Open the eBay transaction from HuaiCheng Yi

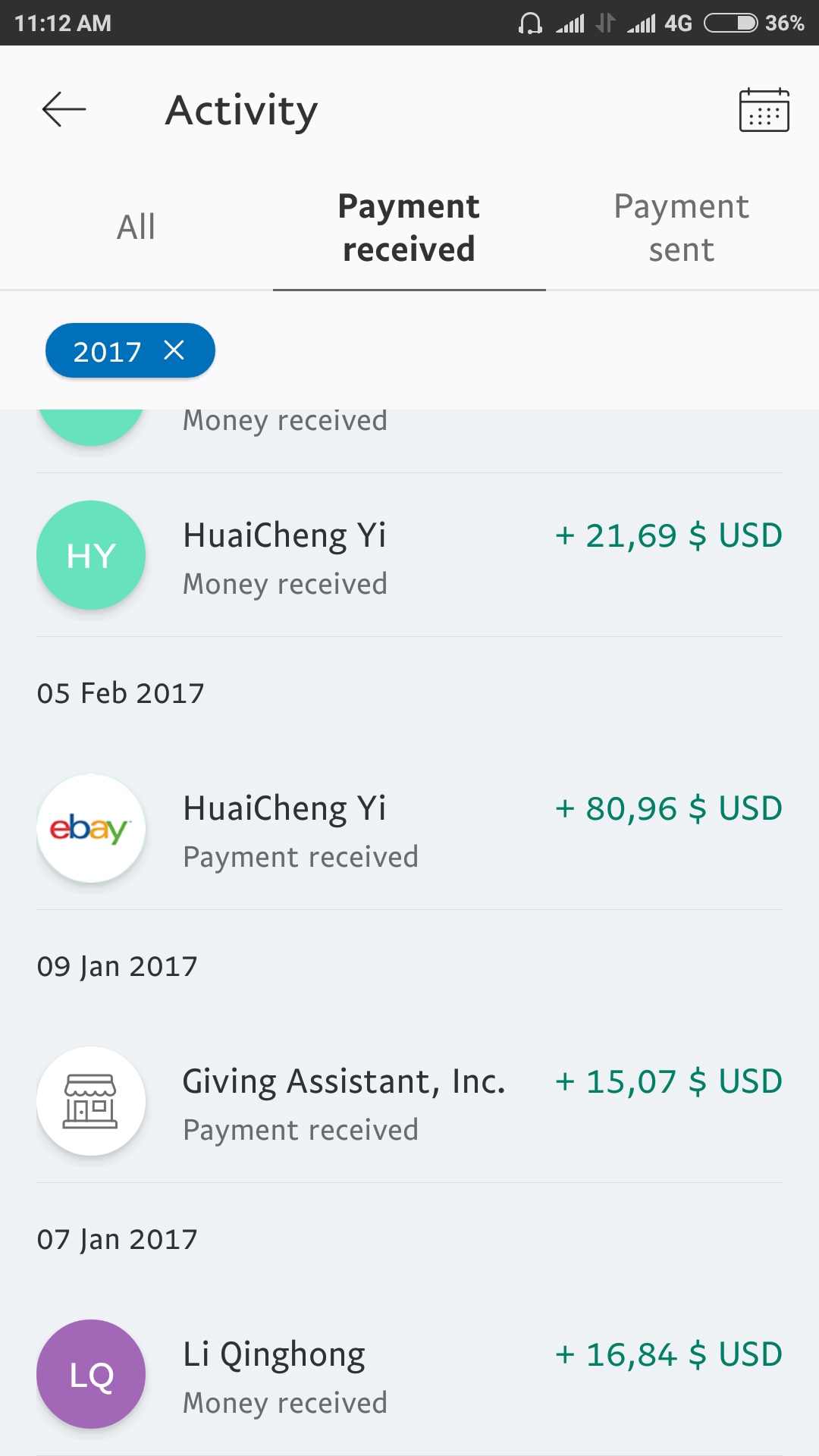pyautogui.click(x=409, y=830)
